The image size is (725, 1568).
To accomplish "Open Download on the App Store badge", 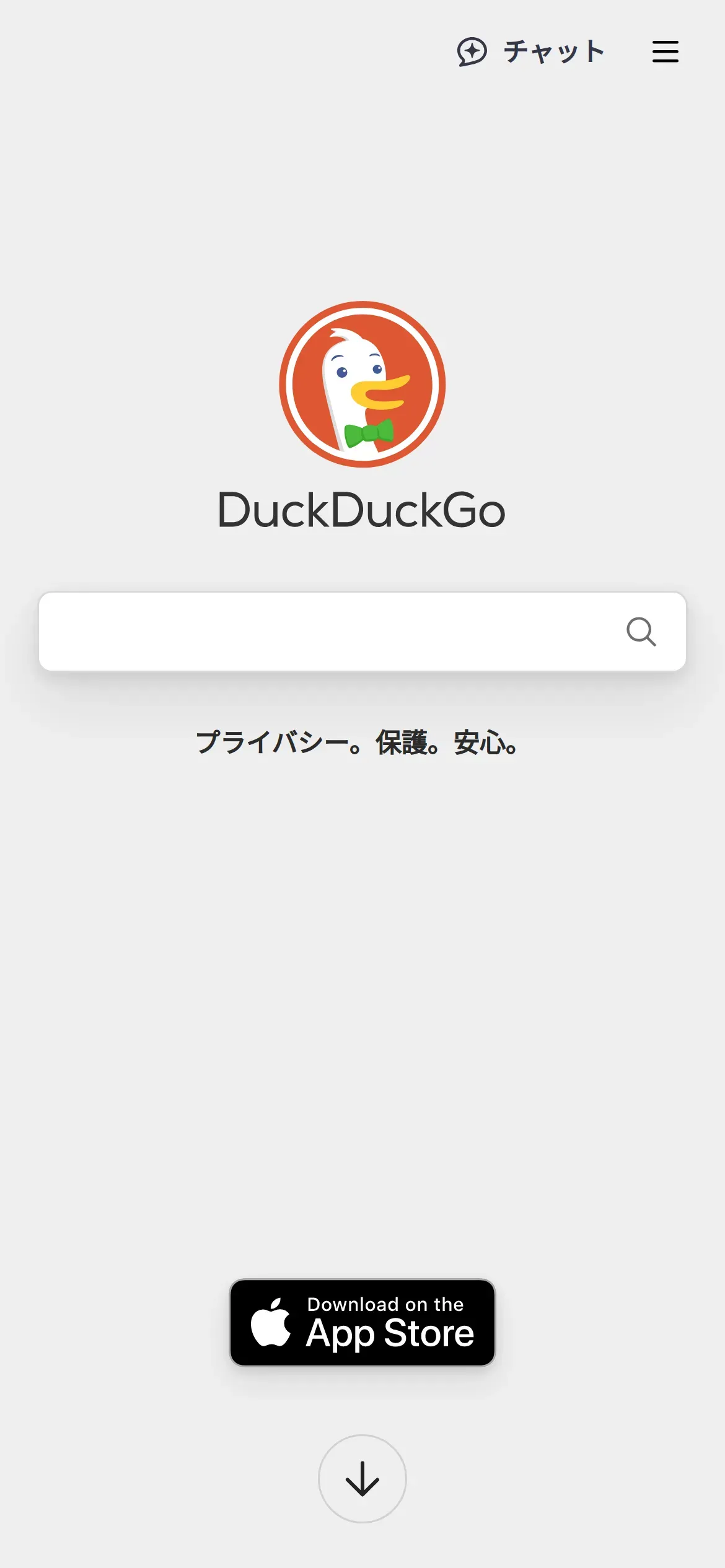I will tap(362, 1322).
